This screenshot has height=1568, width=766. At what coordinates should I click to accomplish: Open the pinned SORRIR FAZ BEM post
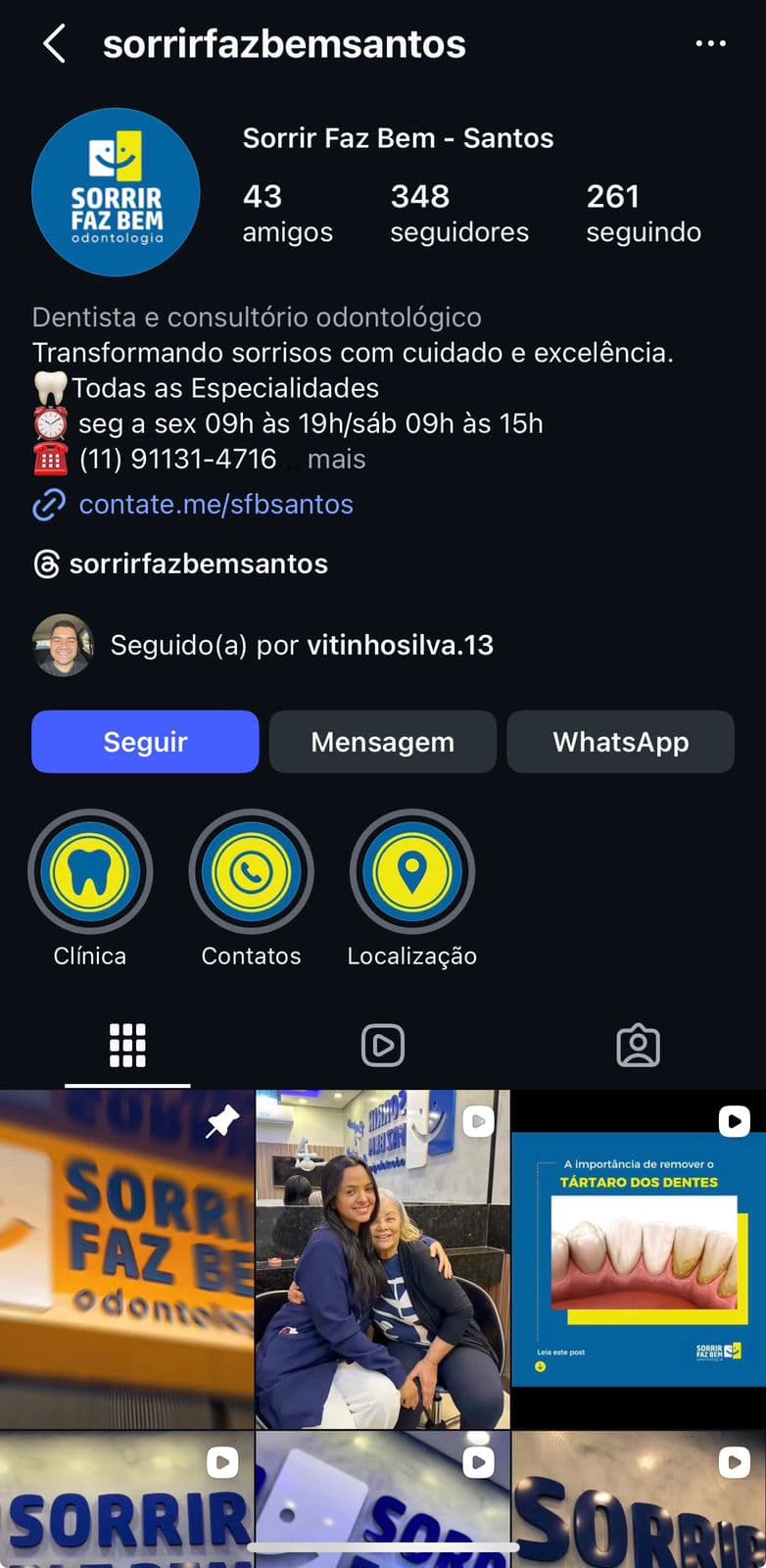pos(127,1259)
